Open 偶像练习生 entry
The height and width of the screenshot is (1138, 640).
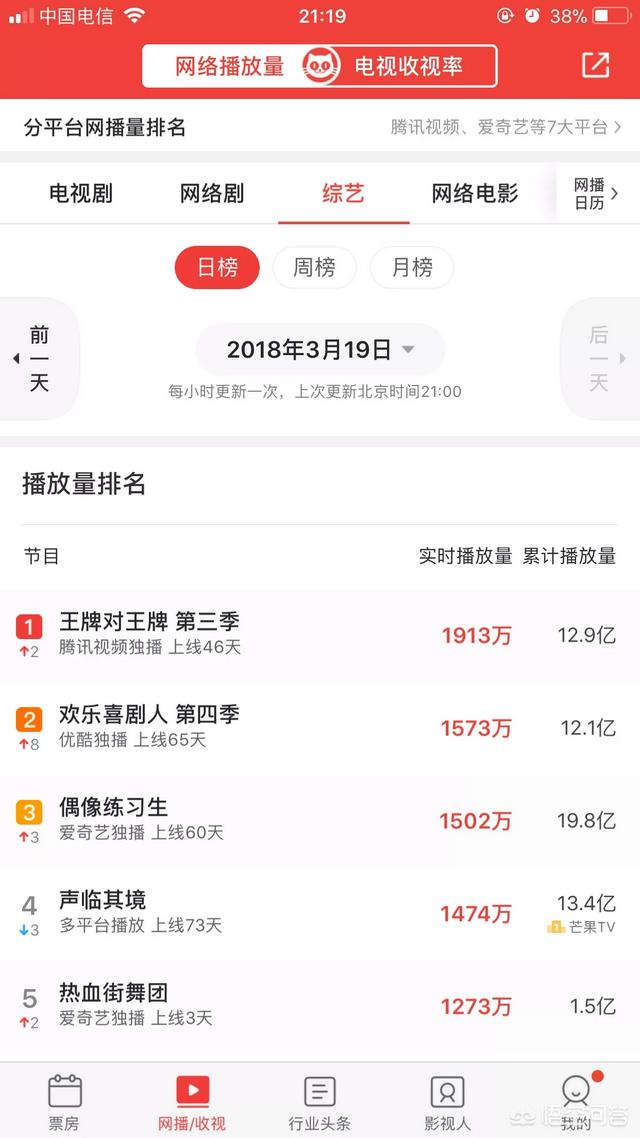[x=320, y=820]
